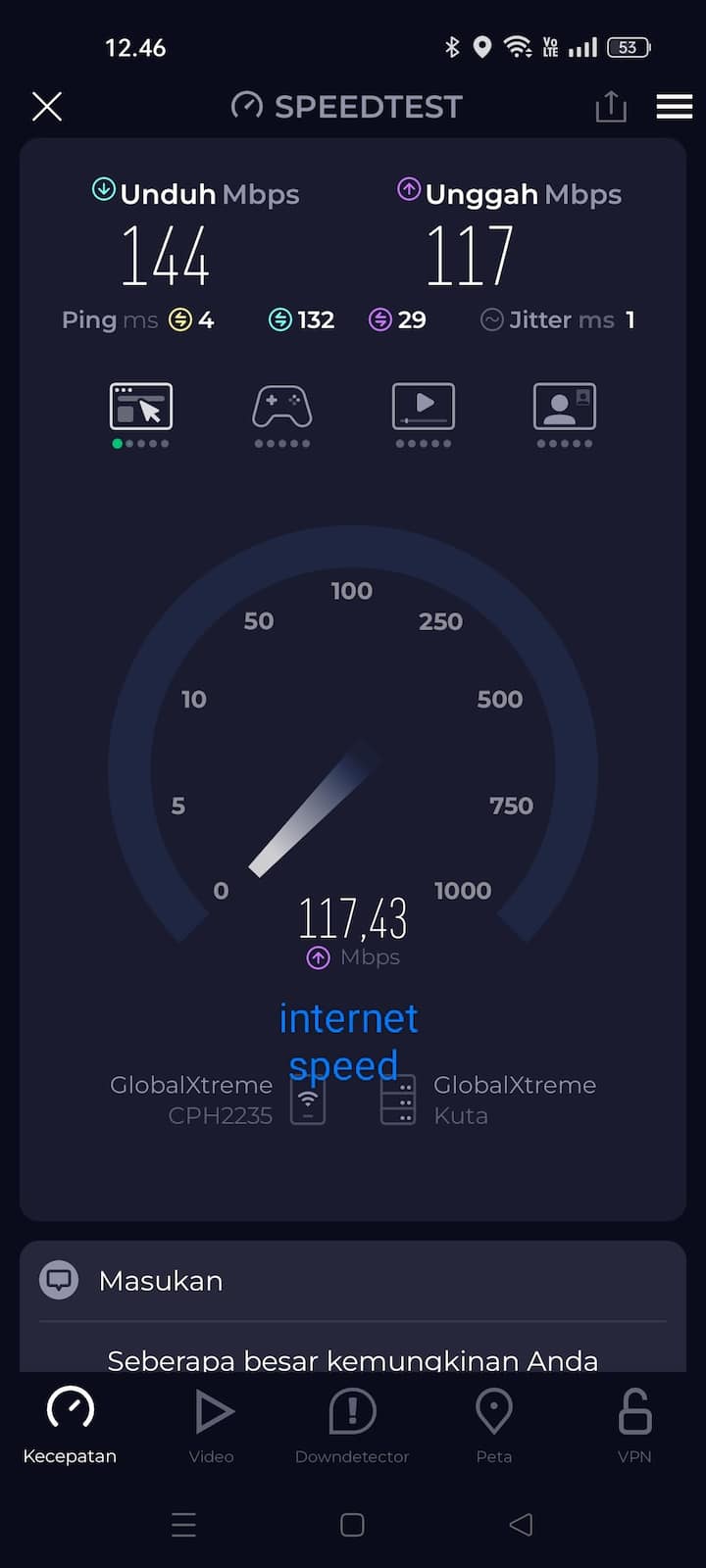Go to the Peta tab
The image size is (706, 1568).
493,1425
